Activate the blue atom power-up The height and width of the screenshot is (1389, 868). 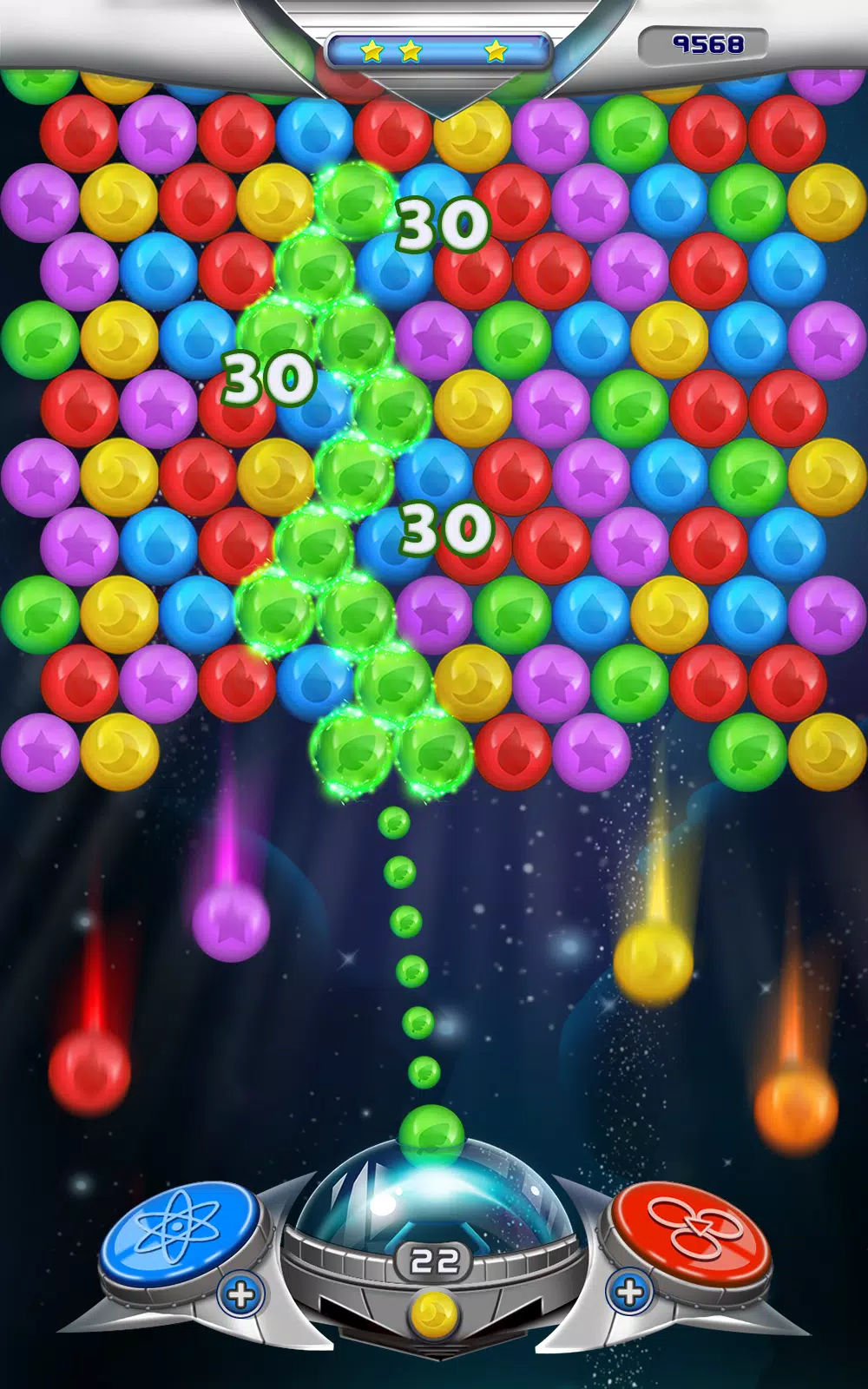tap(178, 1226)
